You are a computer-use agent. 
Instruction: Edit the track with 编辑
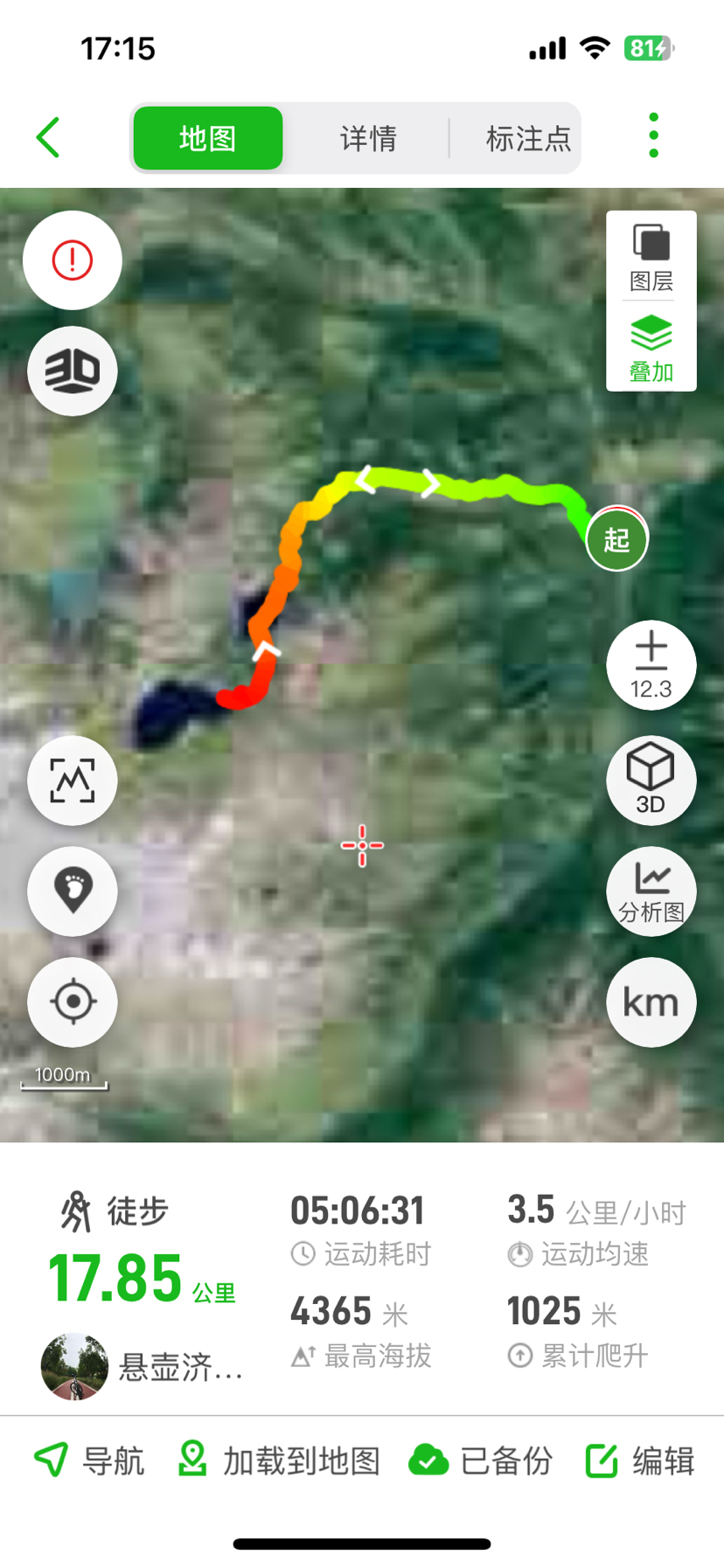tap(640, 1460)
